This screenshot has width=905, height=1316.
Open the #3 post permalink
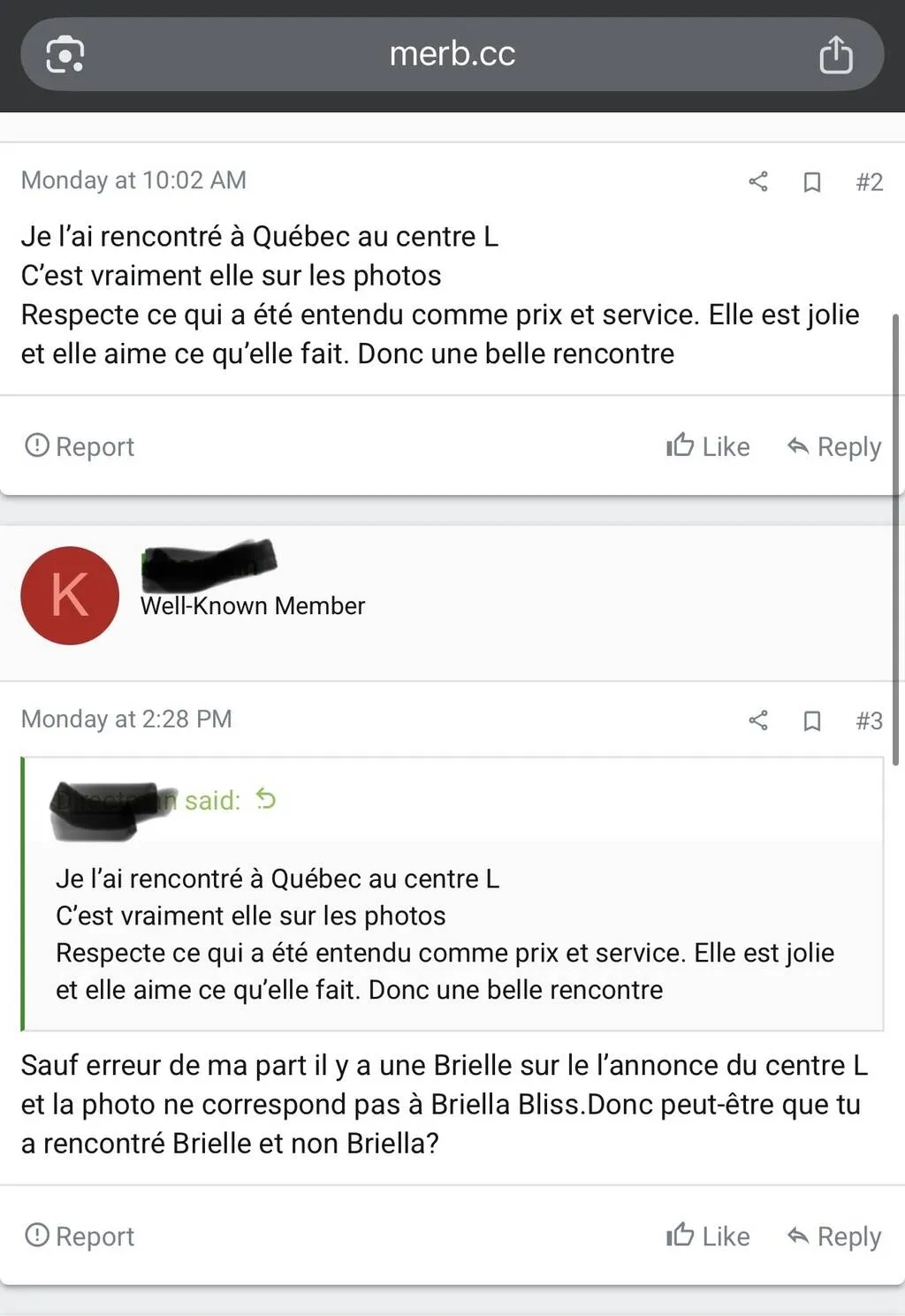pos(869,721)
